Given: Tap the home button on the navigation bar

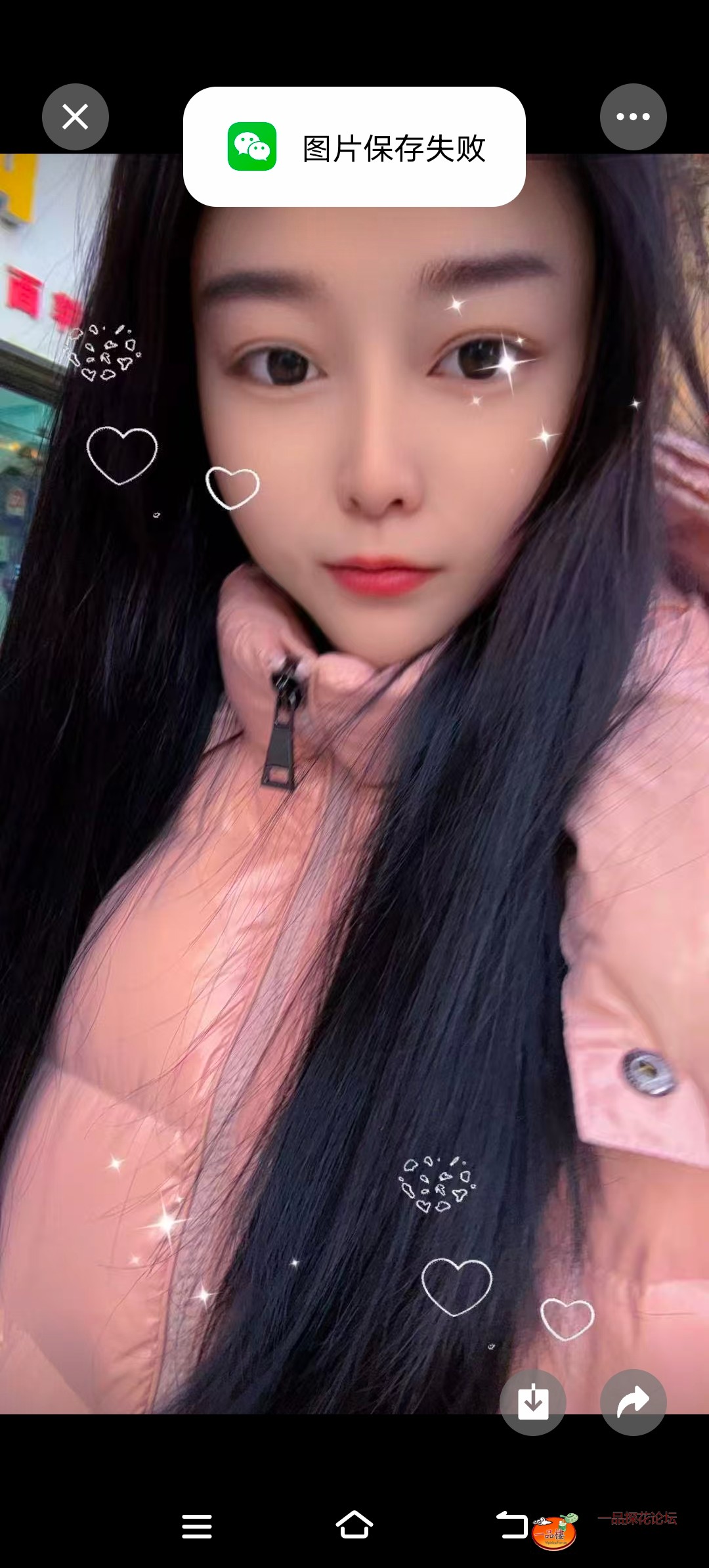Looking at the screenshot, I should coord(354,1522).
